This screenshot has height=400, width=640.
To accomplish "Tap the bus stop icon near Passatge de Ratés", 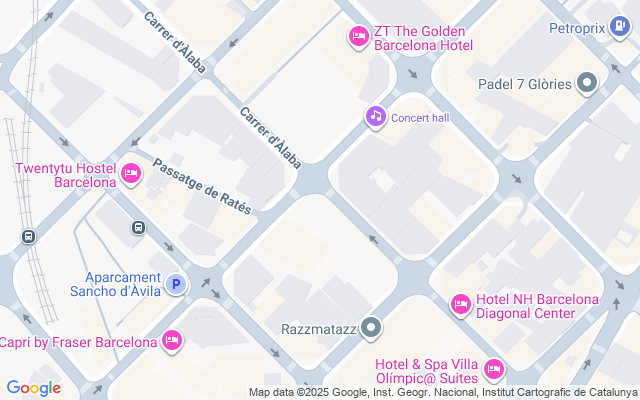I will tap(138, 227).
